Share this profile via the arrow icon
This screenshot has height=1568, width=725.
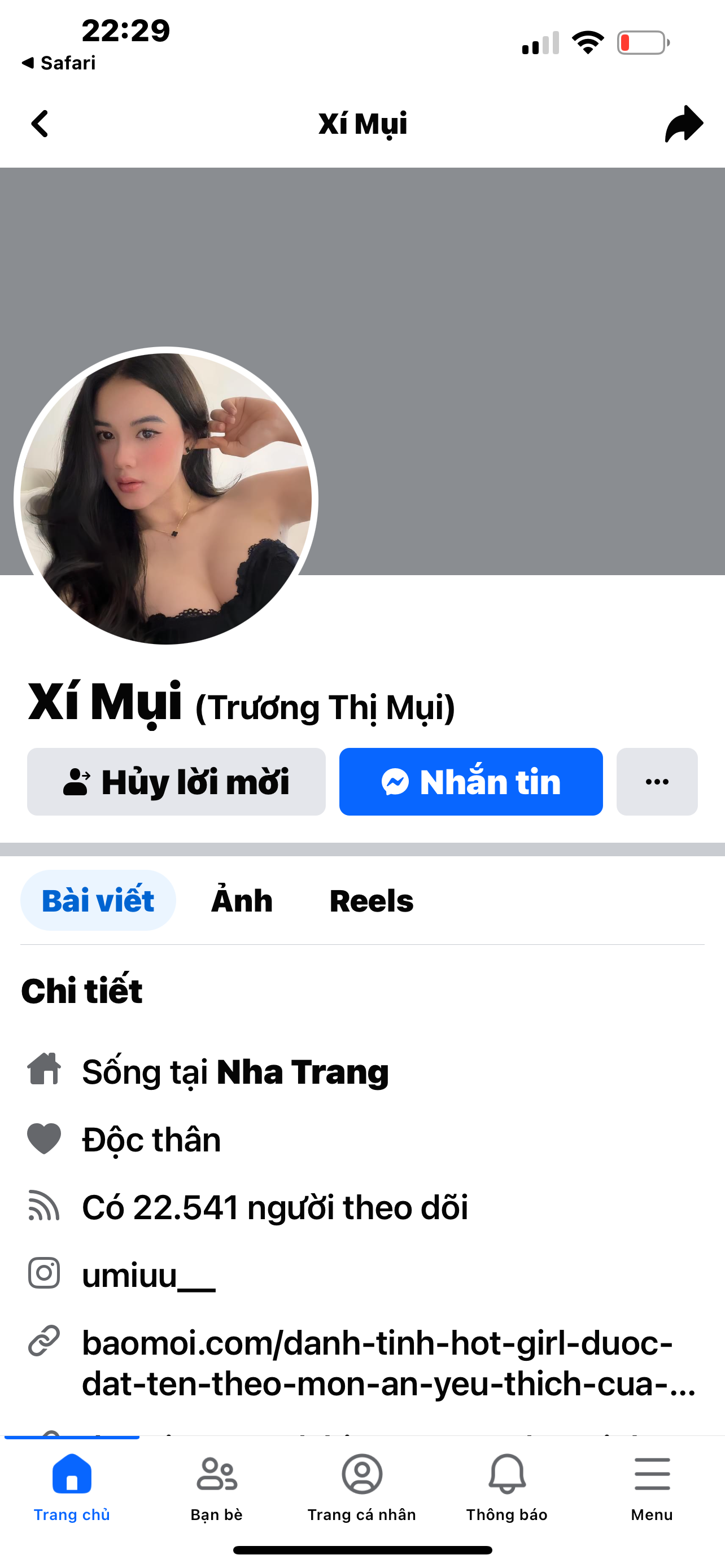click(x=684, y=124)
